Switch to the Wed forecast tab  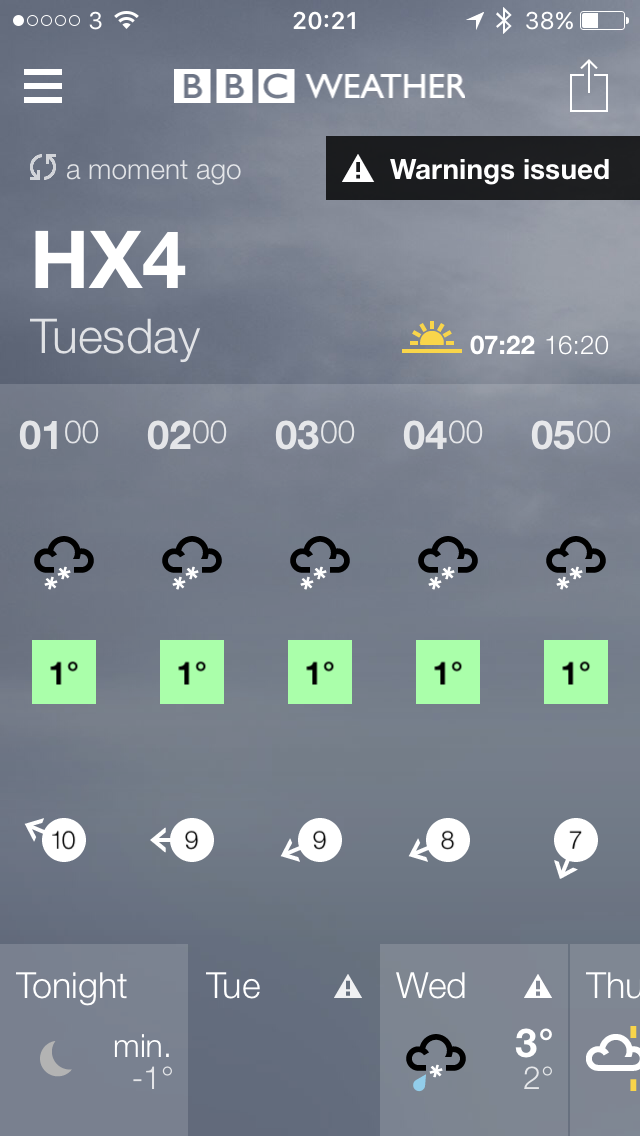pyautogui.click(x=474, y=1040)
